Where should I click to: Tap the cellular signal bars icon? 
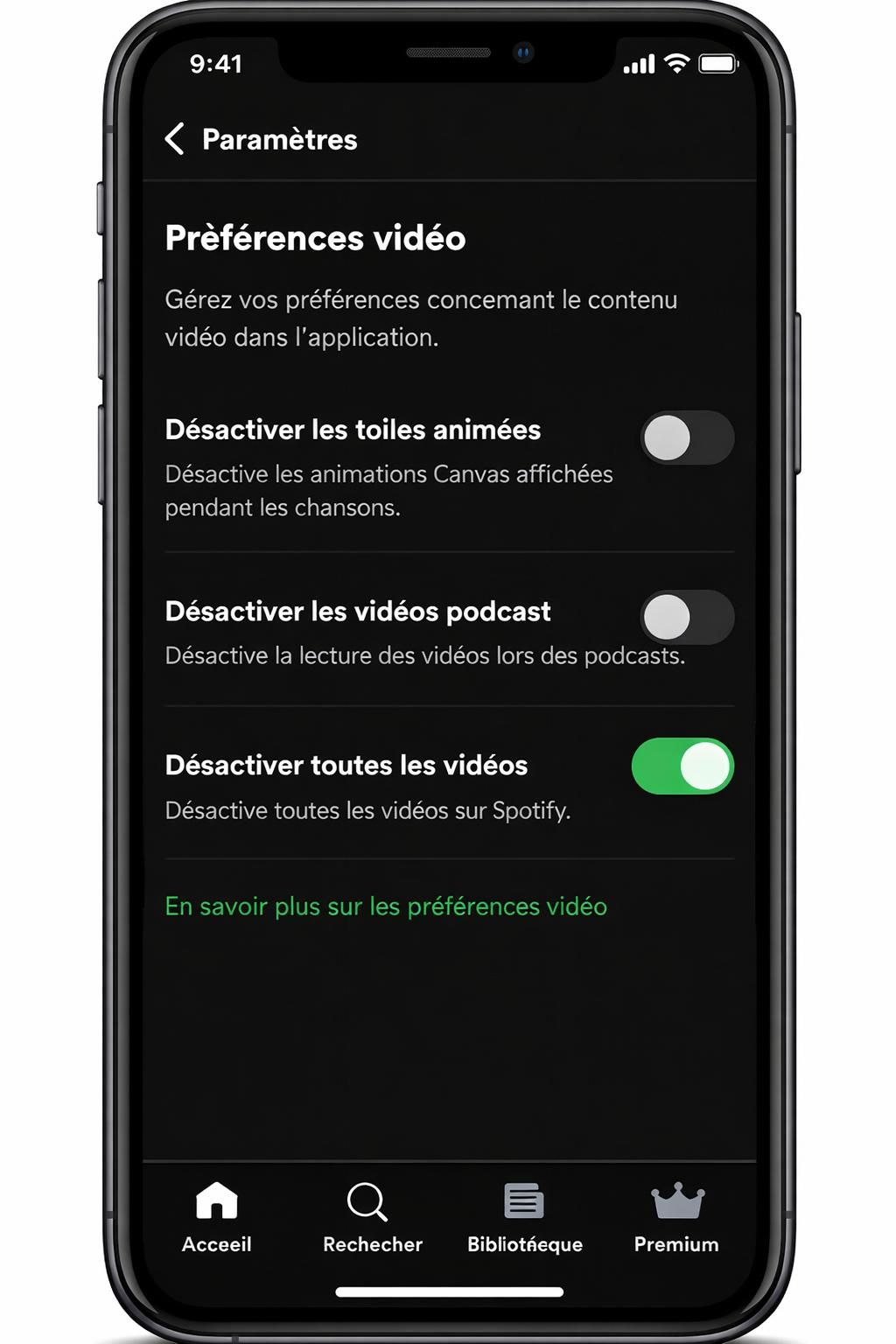point(638,63)
